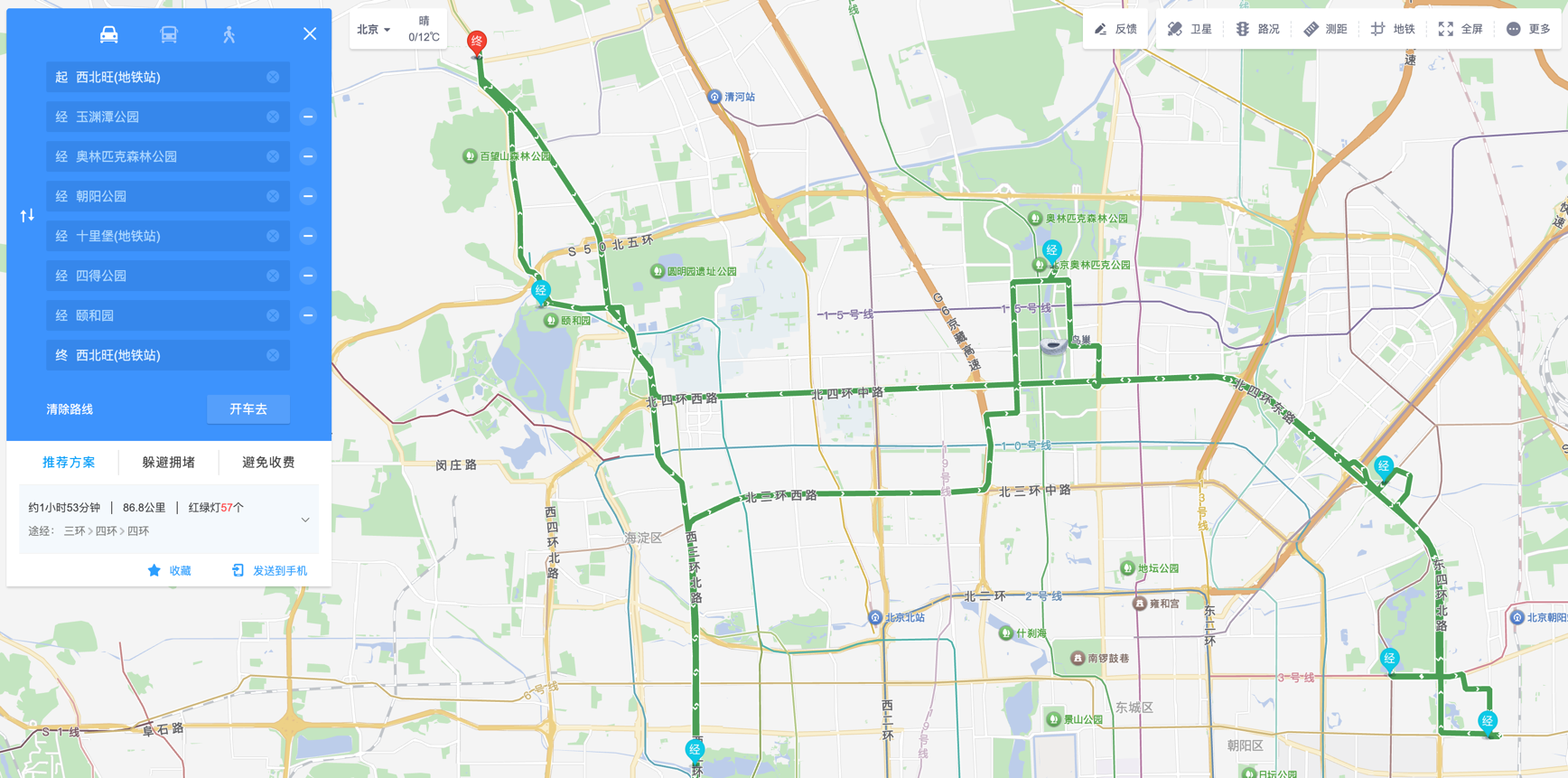The height and width of the screenshot is (778, 1568).
Task: Switch to the 躲避拥堵 tab
Action: (x=169, y=463)
